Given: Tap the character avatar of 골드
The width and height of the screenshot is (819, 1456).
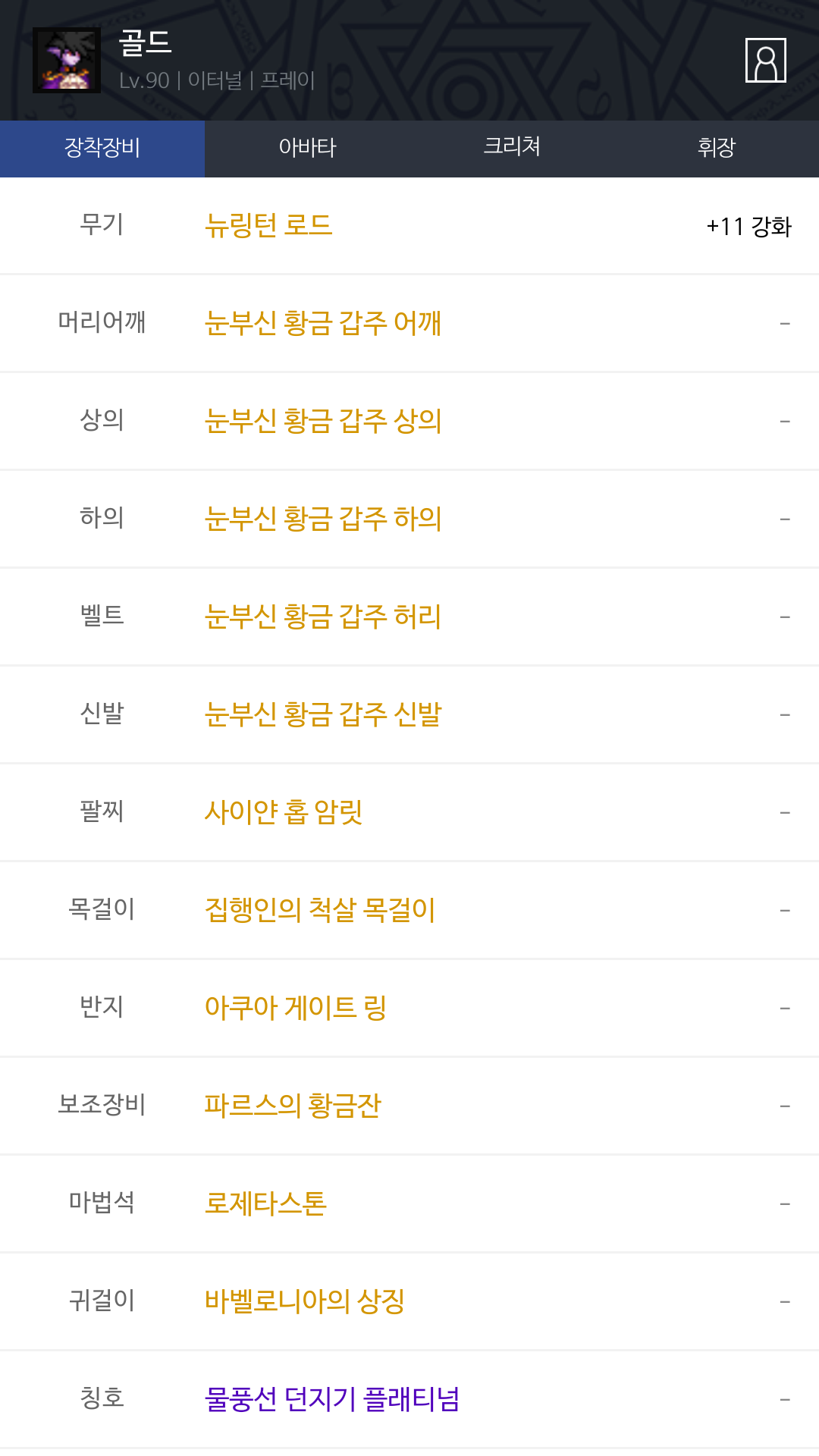Looking at the screenshot, I should [67, 61].
